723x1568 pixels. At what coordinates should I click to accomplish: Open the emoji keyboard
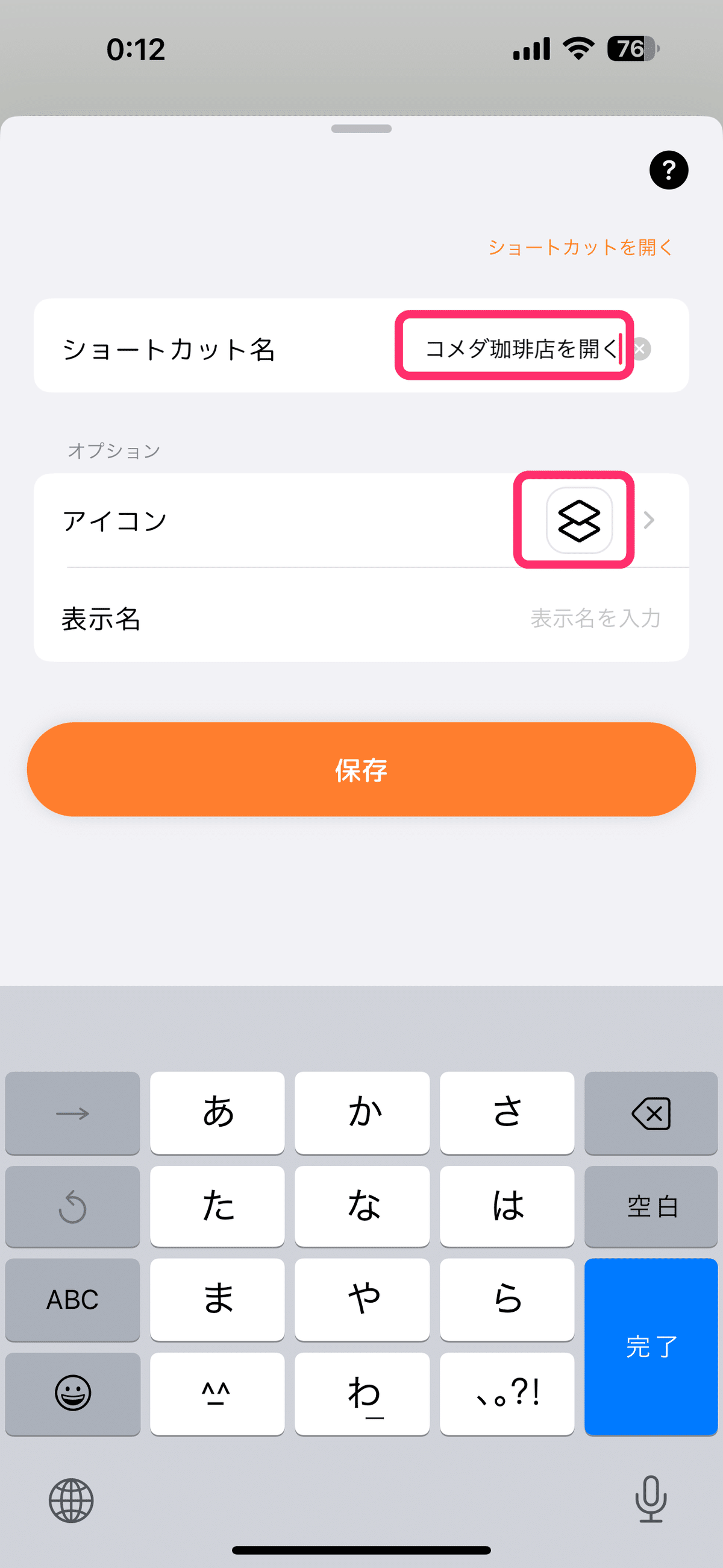(72, 1393)
